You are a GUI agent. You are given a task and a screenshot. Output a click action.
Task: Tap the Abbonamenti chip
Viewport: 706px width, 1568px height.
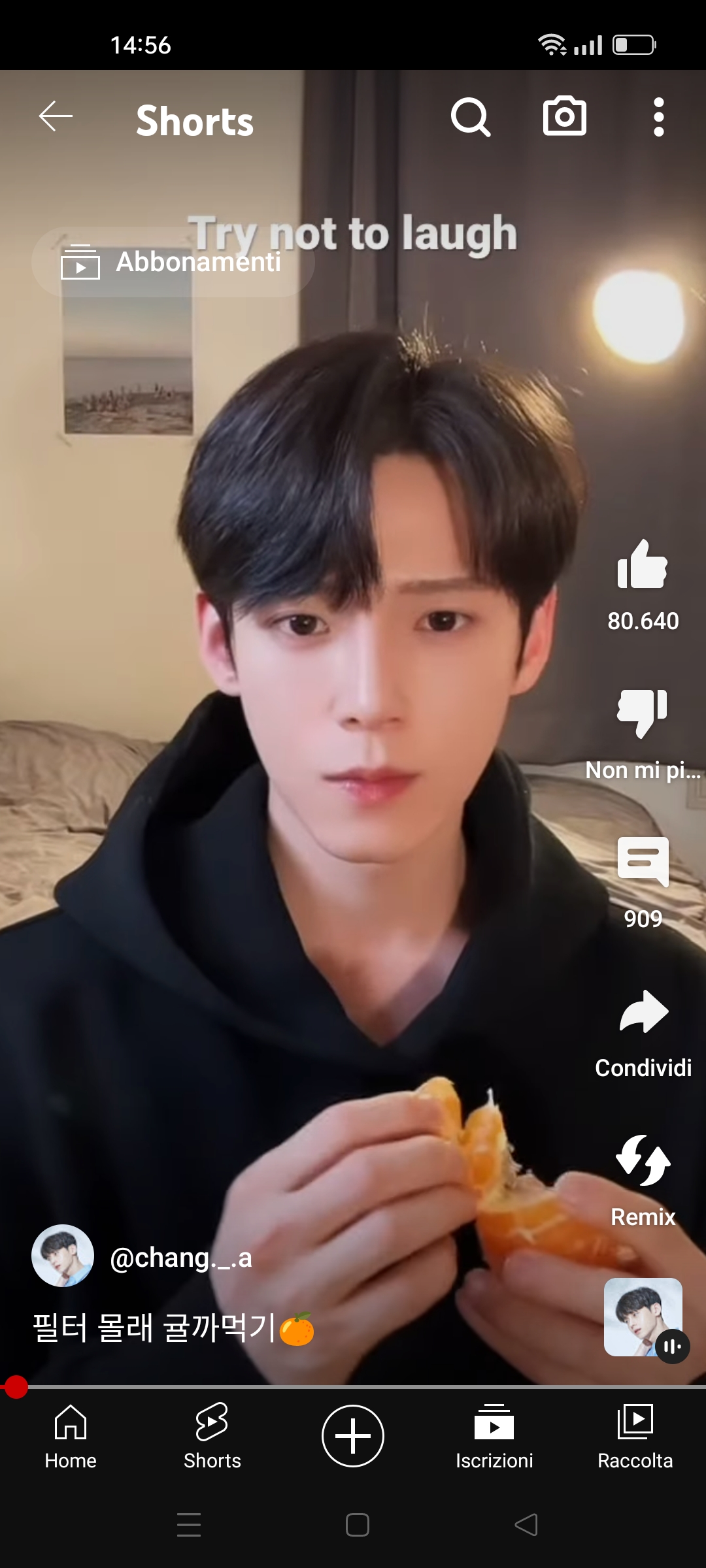click(x=173, y=262)
